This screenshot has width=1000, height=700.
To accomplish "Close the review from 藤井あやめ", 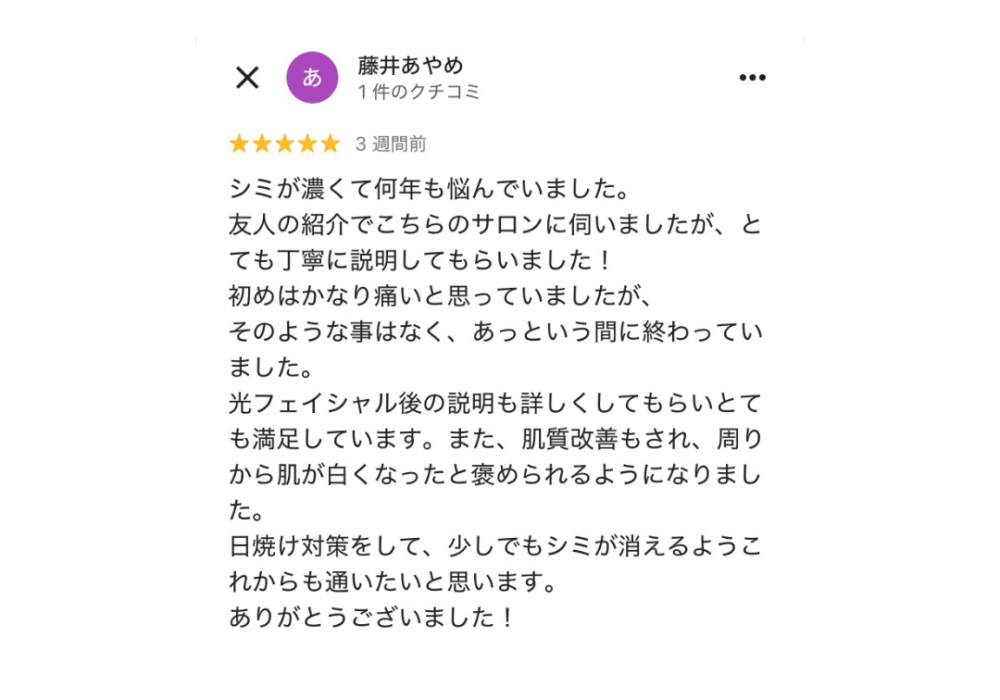I will pyautogui.click(x=247, y=78).
